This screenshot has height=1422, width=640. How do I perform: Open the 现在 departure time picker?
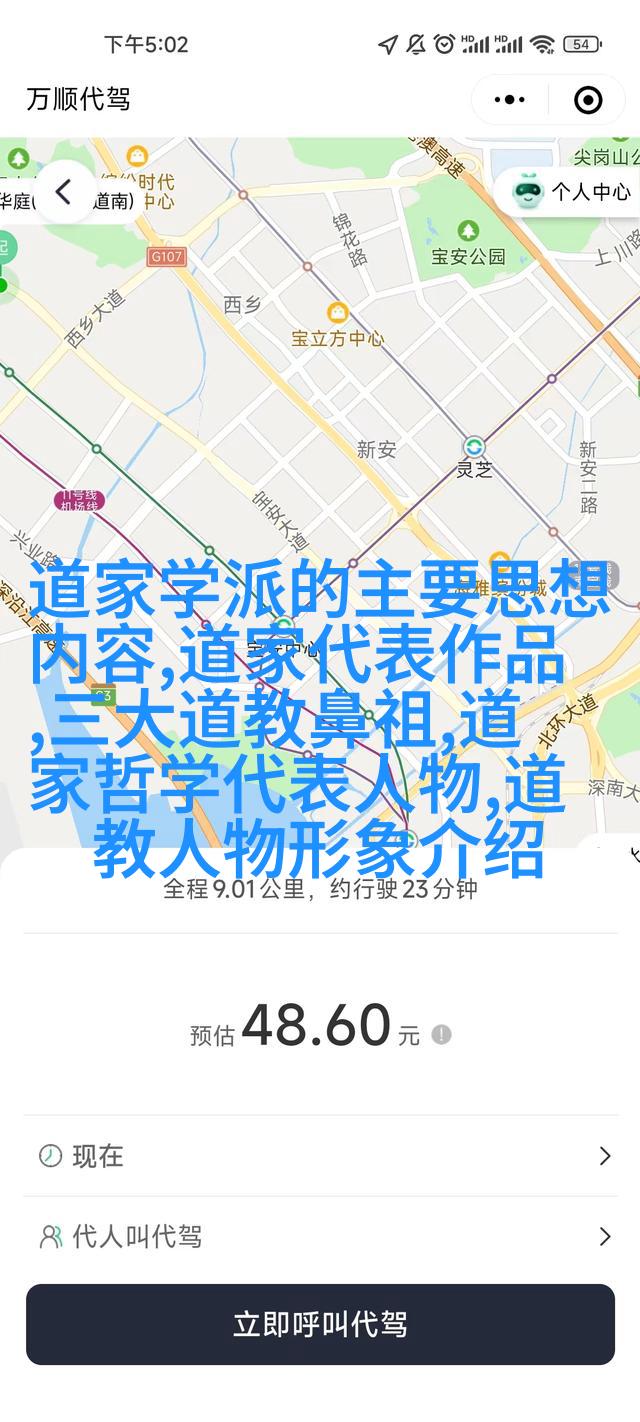(x=320, y=1156)
